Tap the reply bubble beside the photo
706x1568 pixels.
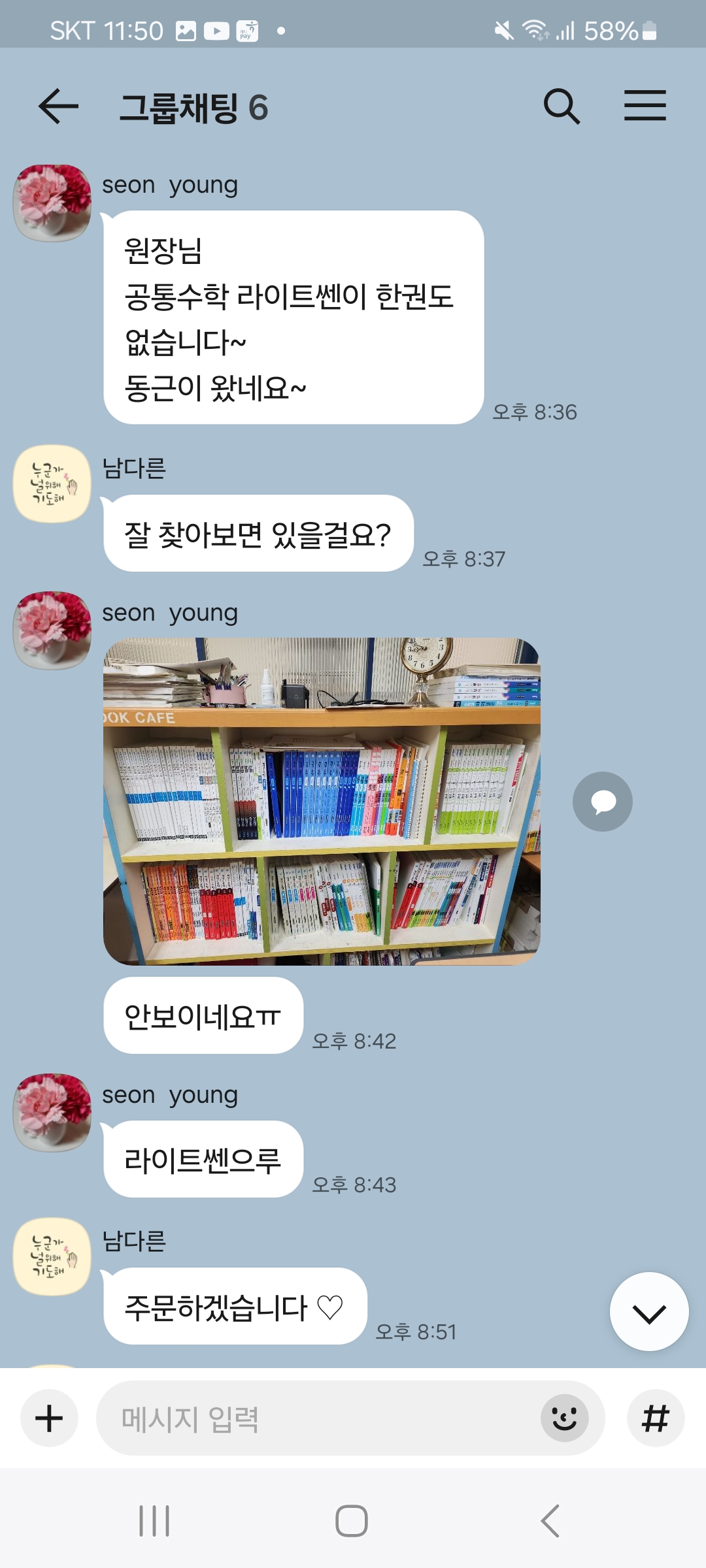602,802
